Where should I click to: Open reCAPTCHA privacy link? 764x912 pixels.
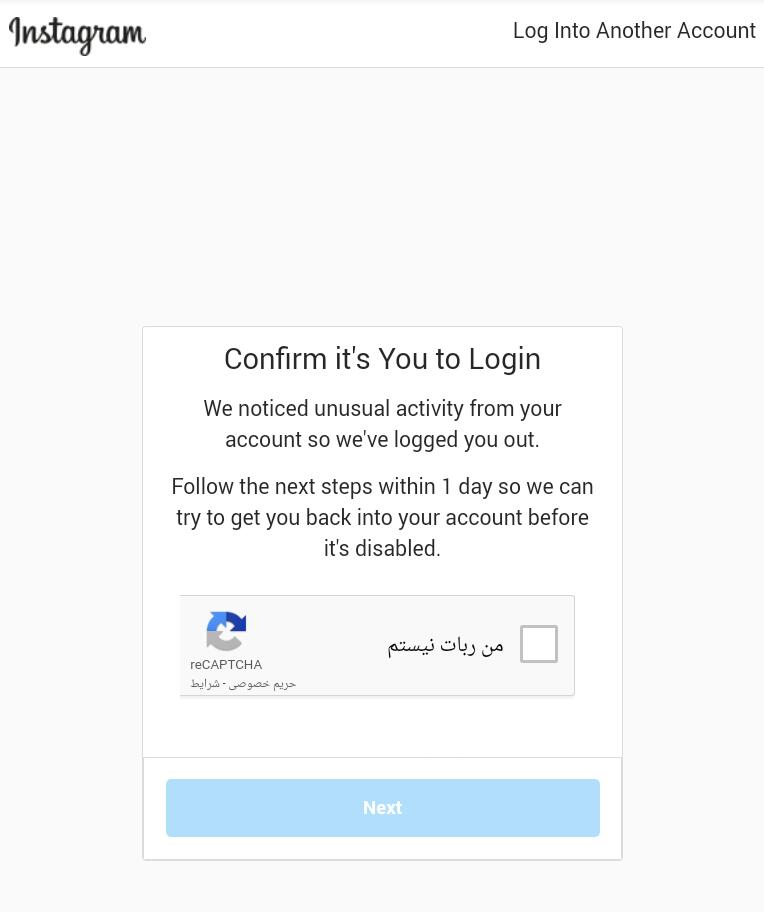point(263,684)
